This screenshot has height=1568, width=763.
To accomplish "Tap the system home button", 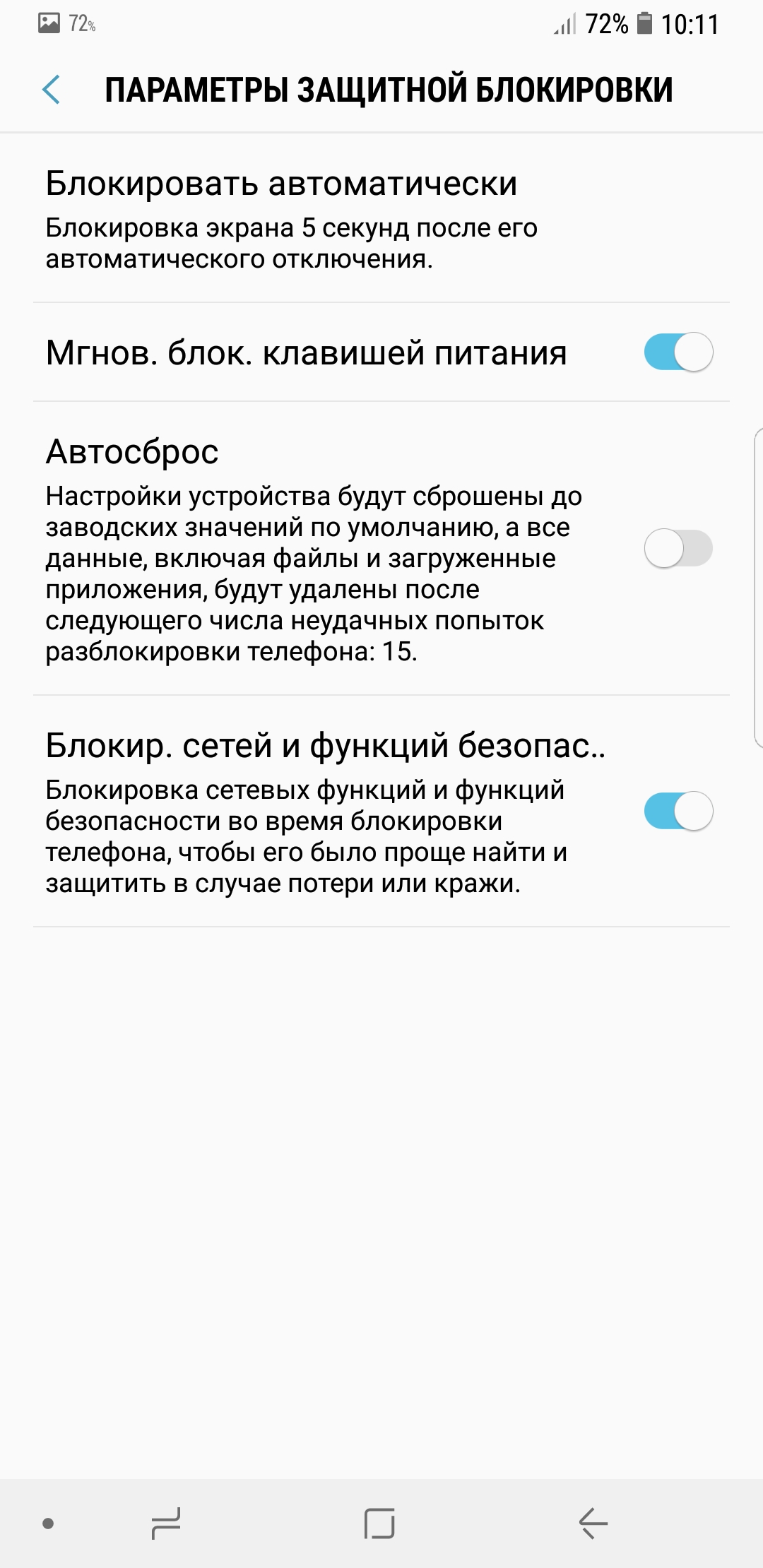I will (379, 1524).
